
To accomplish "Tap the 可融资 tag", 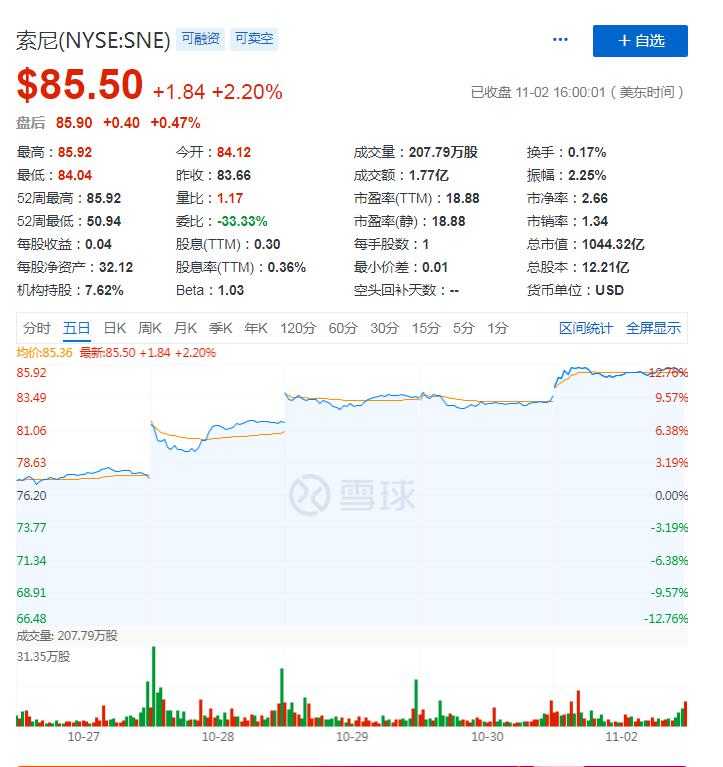I will [200, 40].
